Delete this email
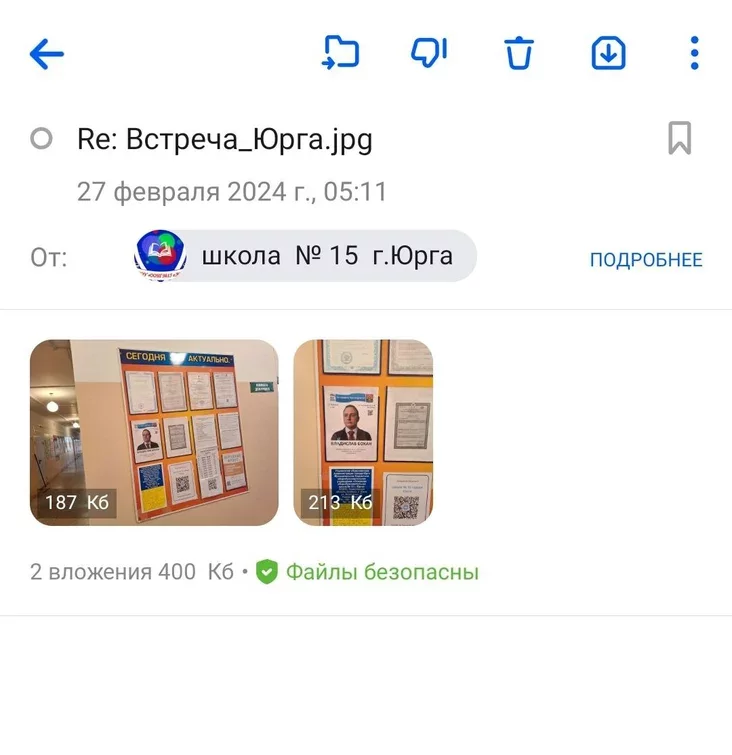Viewport: 732px width, 755px height. 519,53
